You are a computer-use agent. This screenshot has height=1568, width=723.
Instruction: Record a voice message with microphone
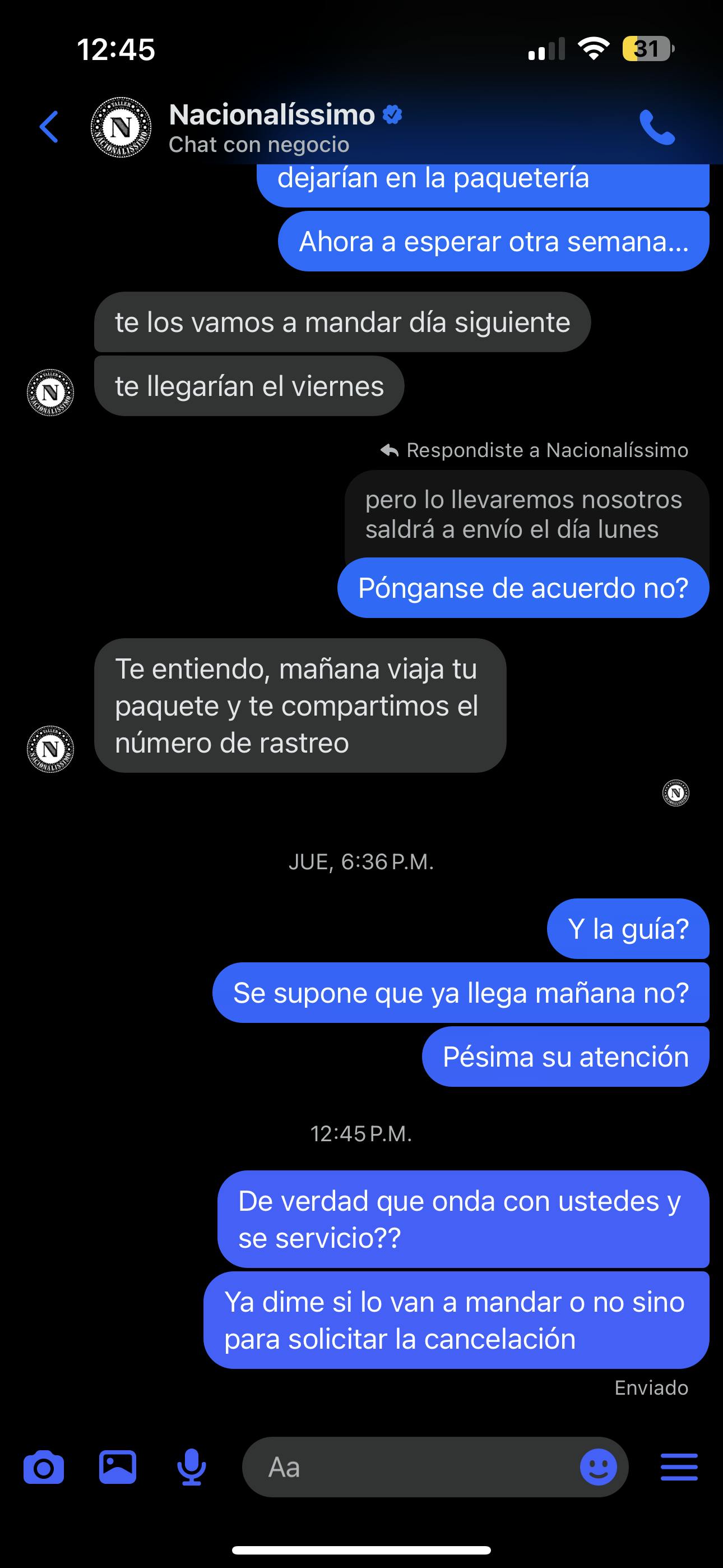point(192,1467)
